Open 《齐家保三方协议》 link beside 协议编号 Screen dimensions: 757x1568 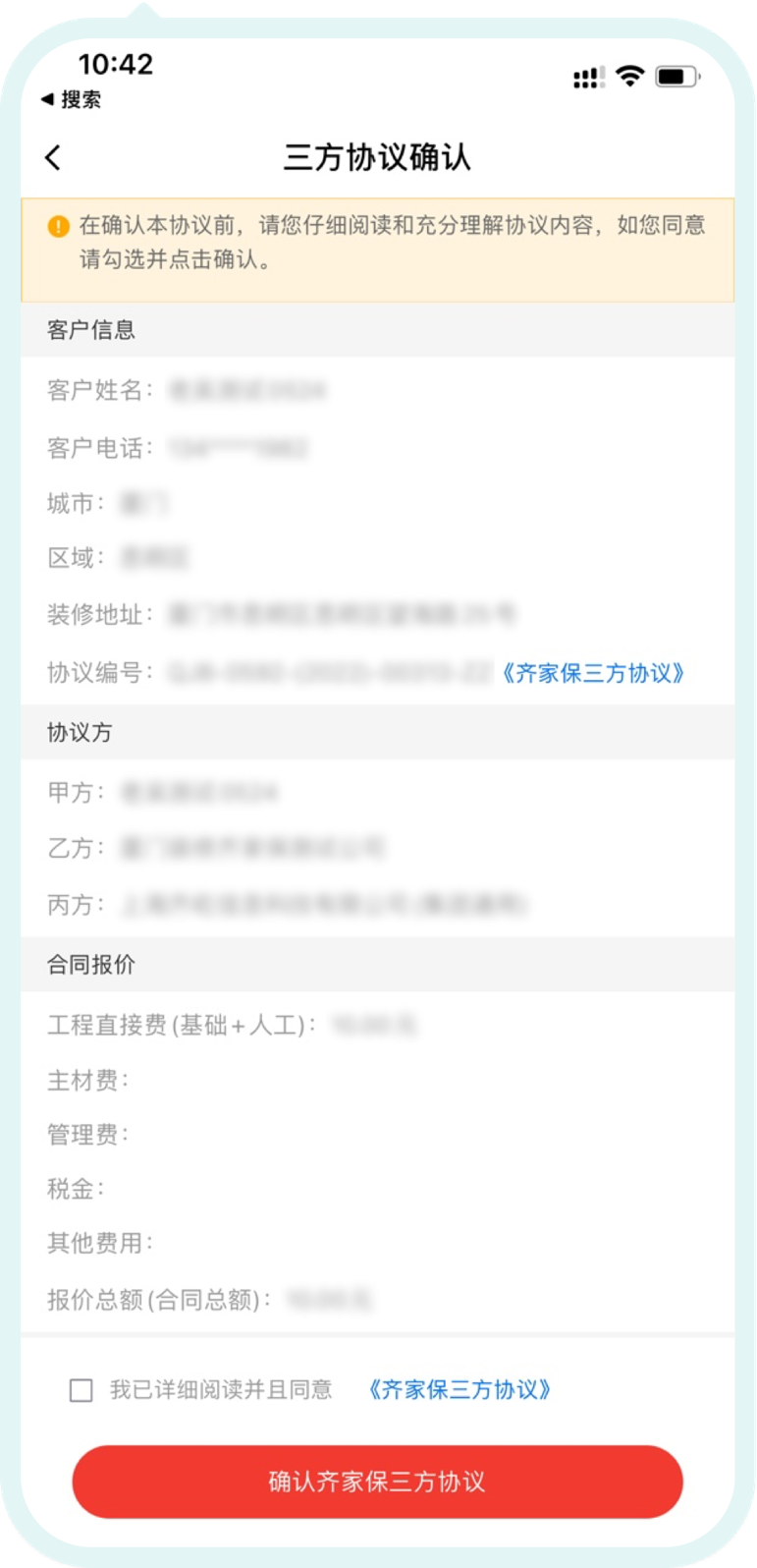(593, 673)
